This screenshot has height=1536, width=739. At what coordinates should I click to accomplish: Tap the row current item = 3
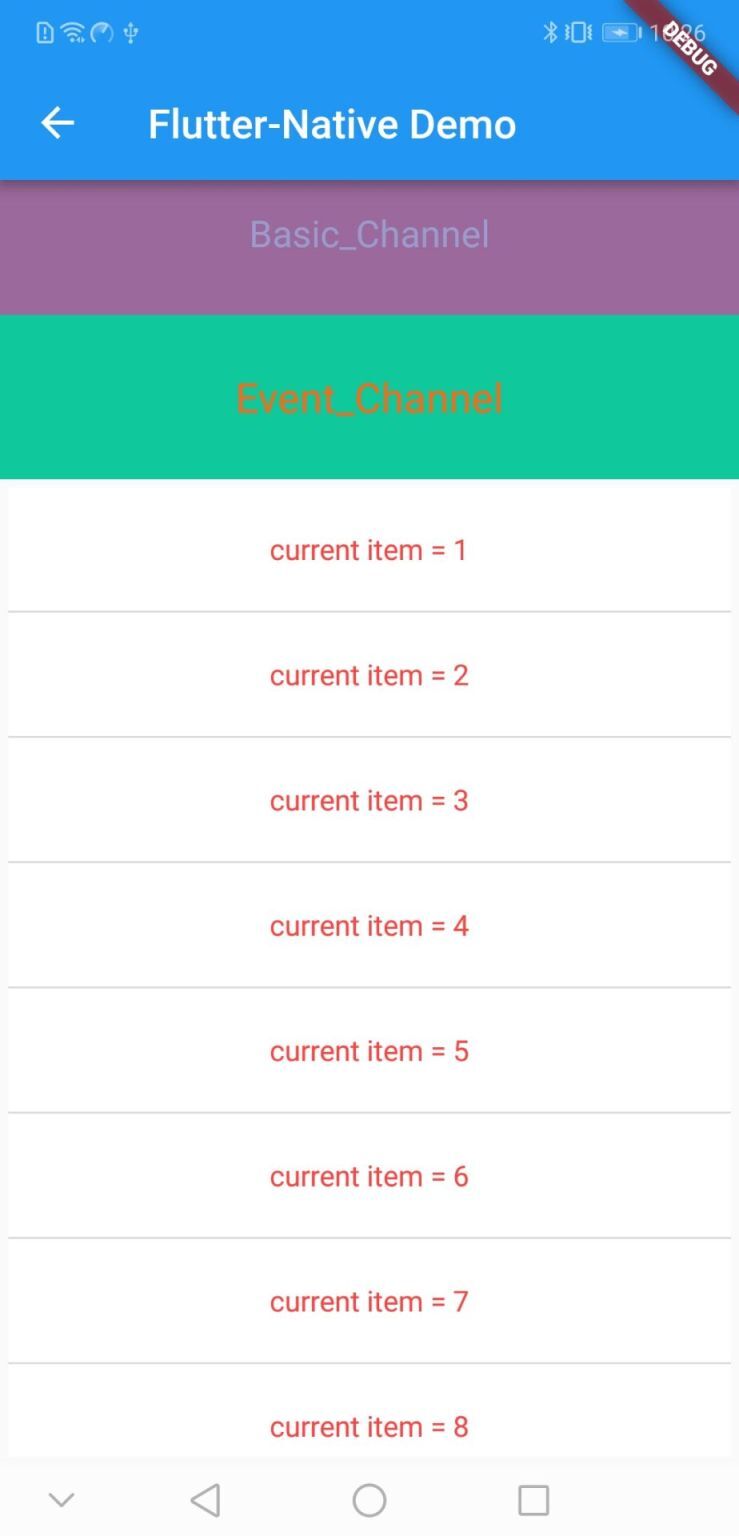(x=369, y=800)
